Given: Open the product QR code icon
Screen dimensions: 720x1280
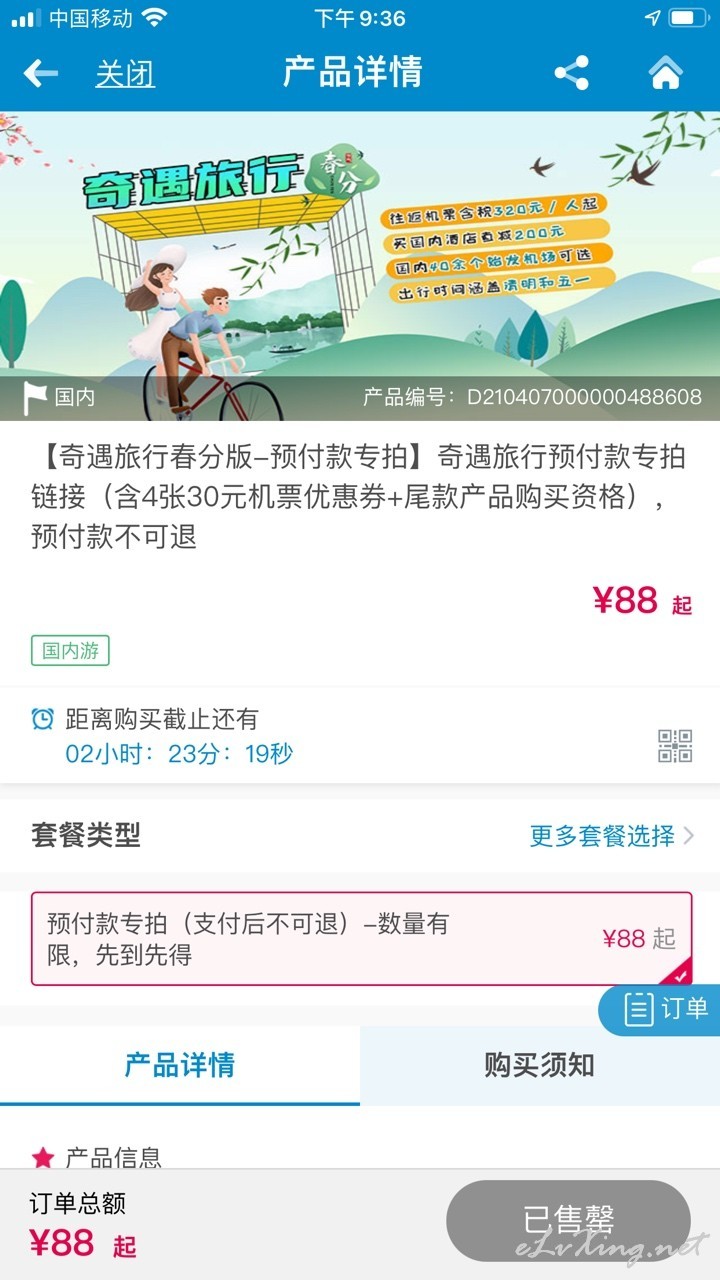Looking at the screenshot, I should tap(675, 746).
